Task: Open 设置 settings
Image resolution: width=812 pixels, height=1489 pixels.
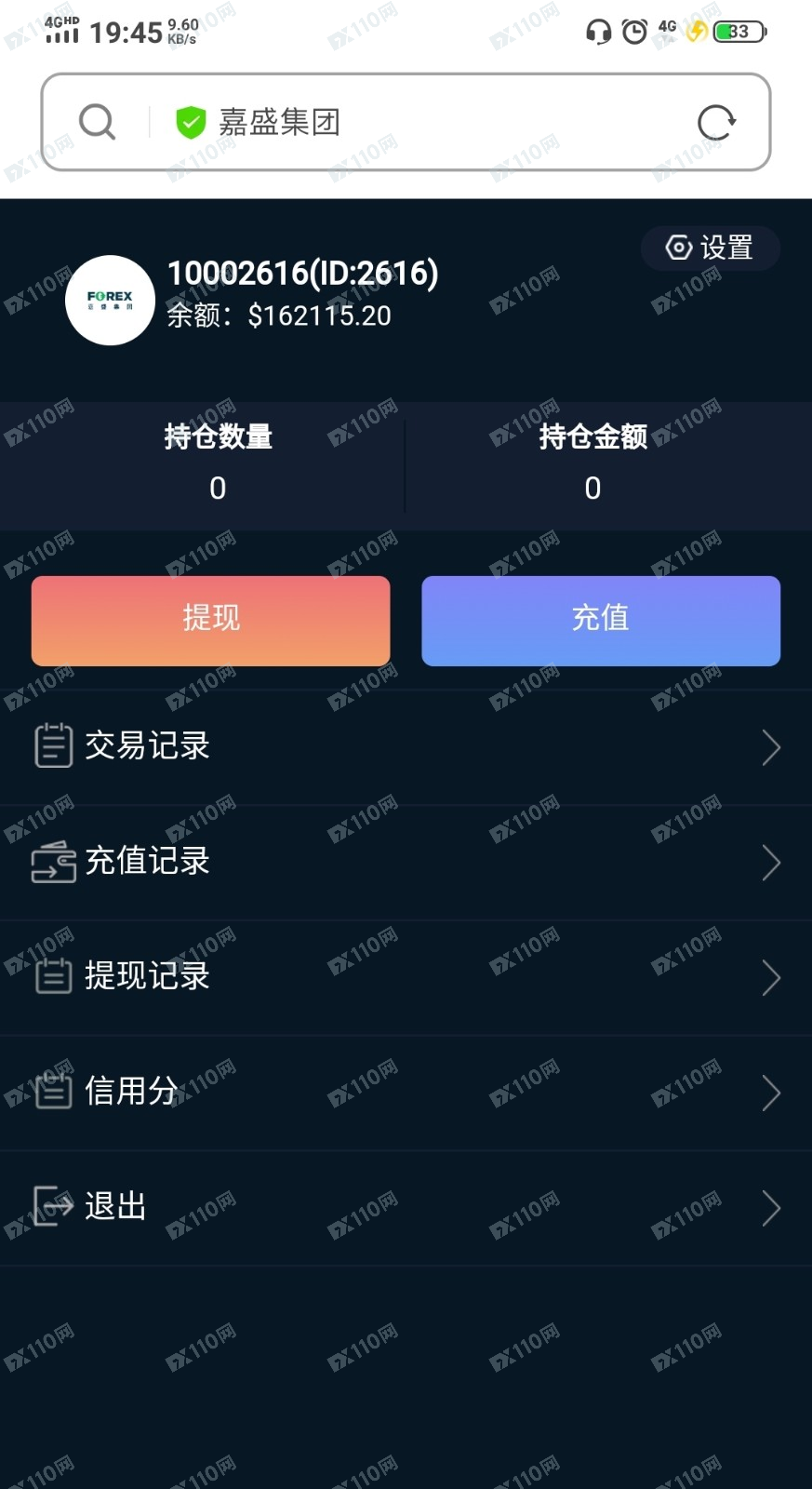Action: pos(710,248)
